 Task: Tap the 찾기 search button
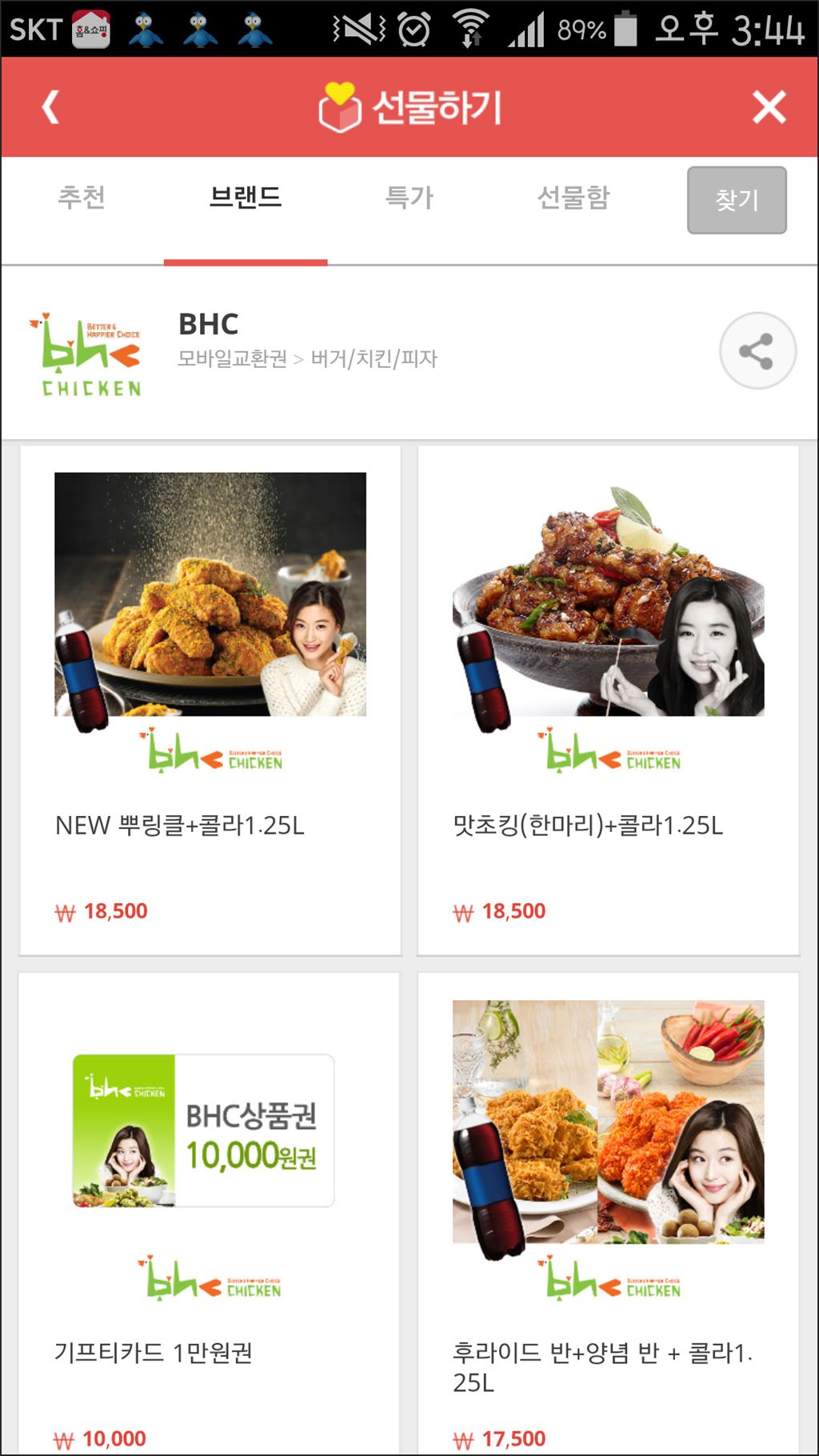click(x=737, y=200)
